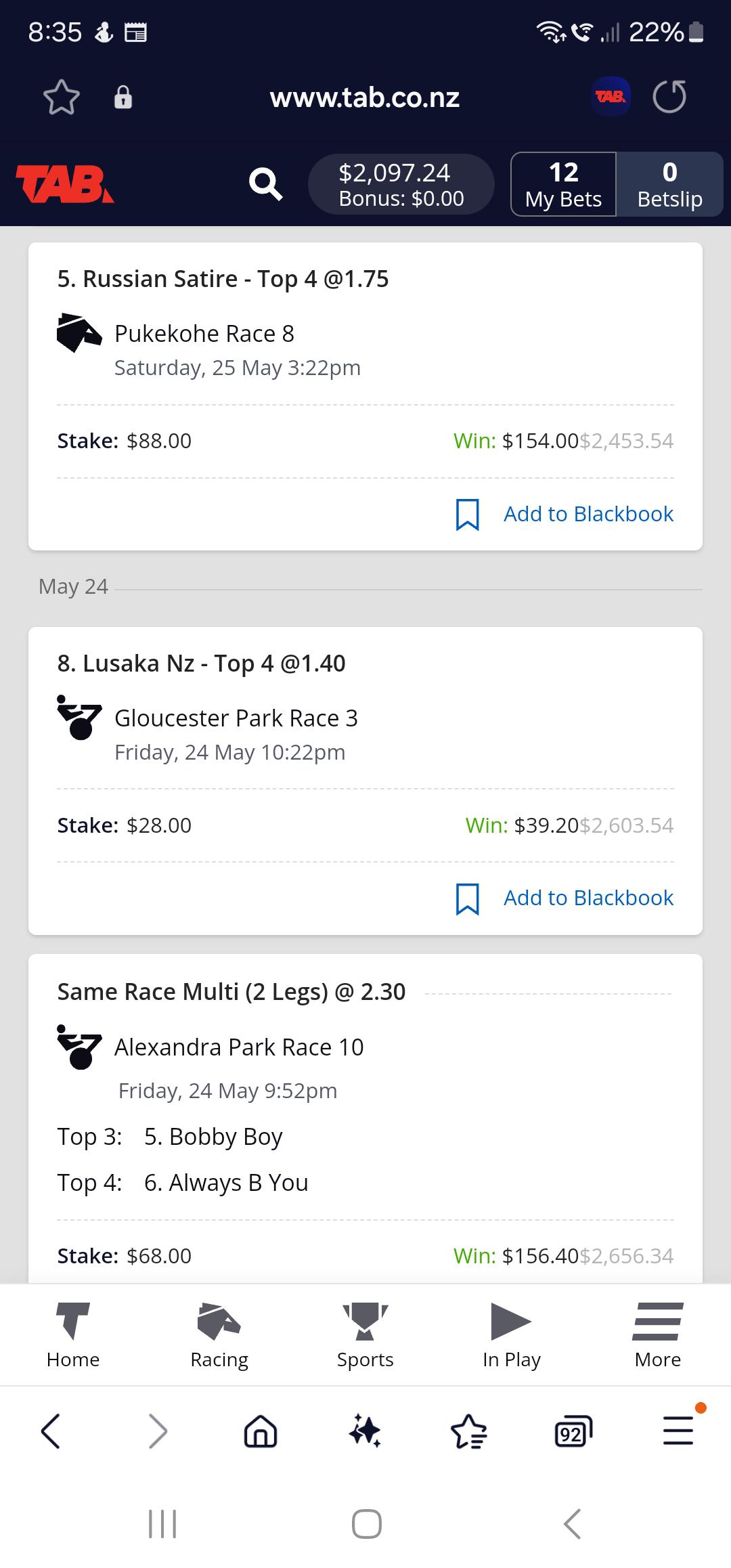Go to the Home tab

[73, 1335]
